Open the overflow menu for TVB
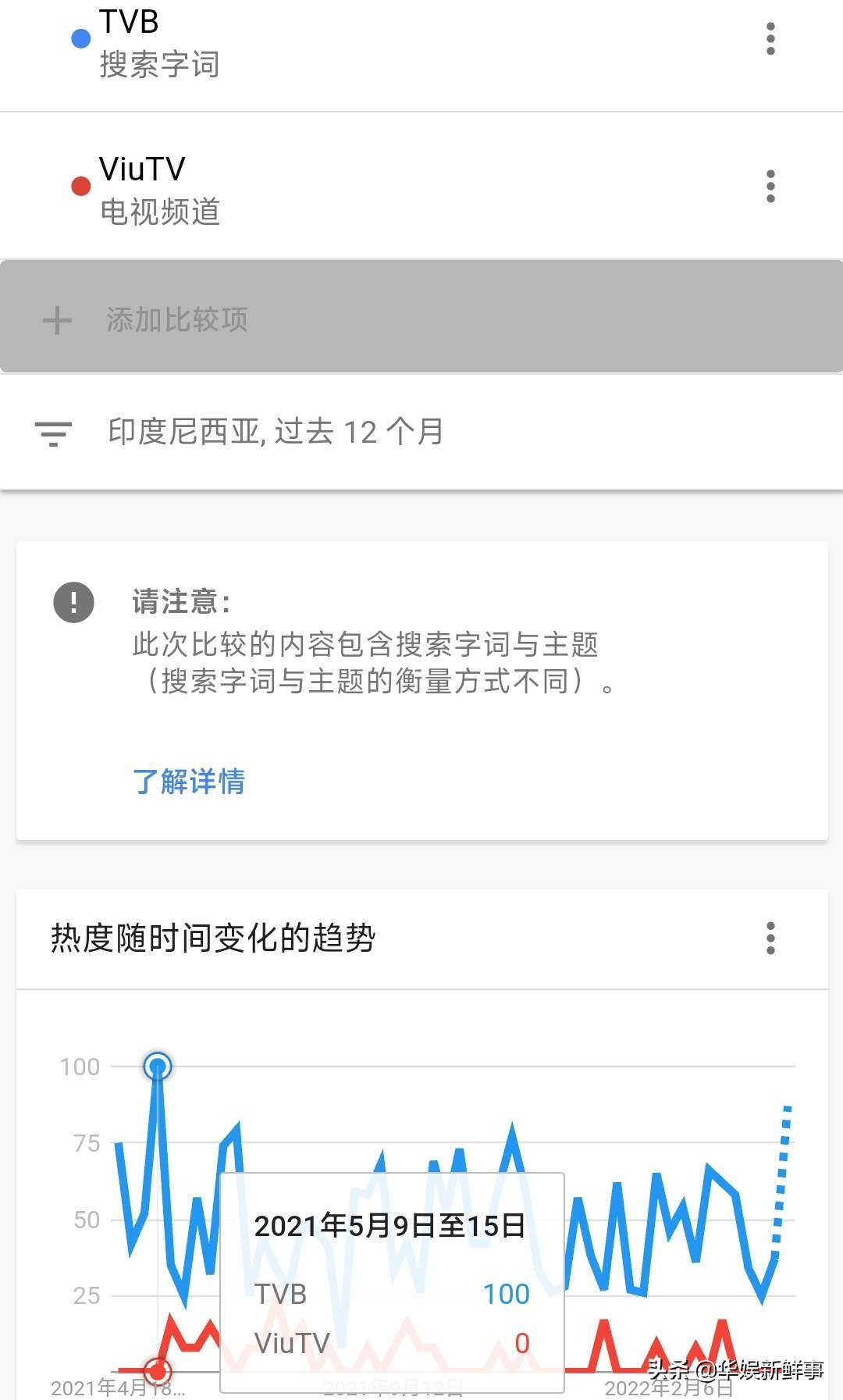This screenshot has width=843, height=1400. pyautogui.click(x=770, y=39)
